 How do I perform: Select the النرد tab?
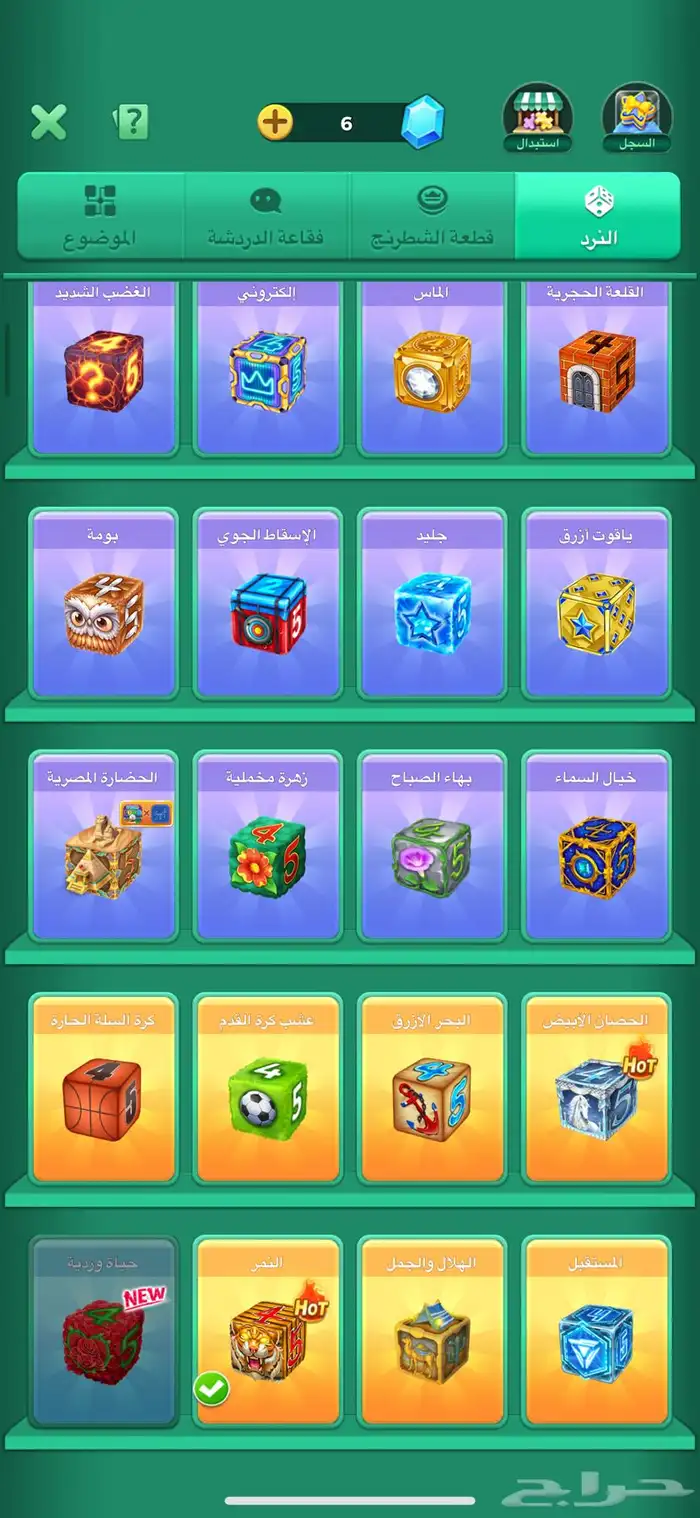(x=599, y=216)
